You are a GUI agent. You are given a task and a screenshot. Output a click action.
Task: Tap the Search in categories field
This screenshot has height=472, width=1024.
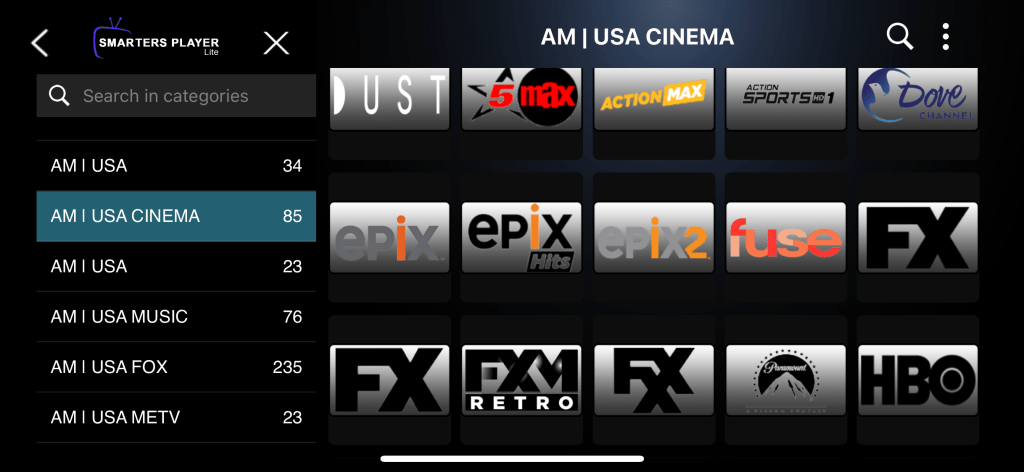tap(176, 96)
